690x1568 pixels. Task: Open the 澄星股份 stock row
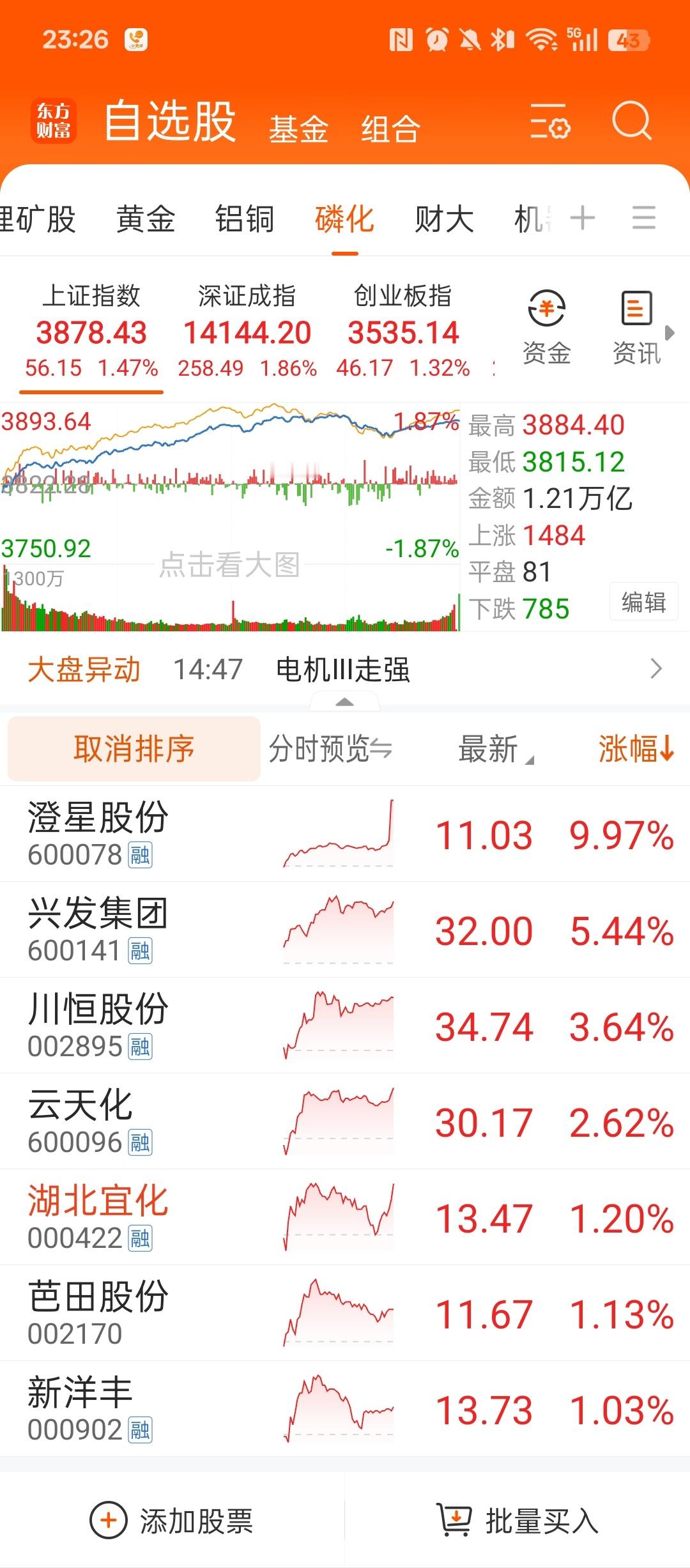(x=345, y=834)
